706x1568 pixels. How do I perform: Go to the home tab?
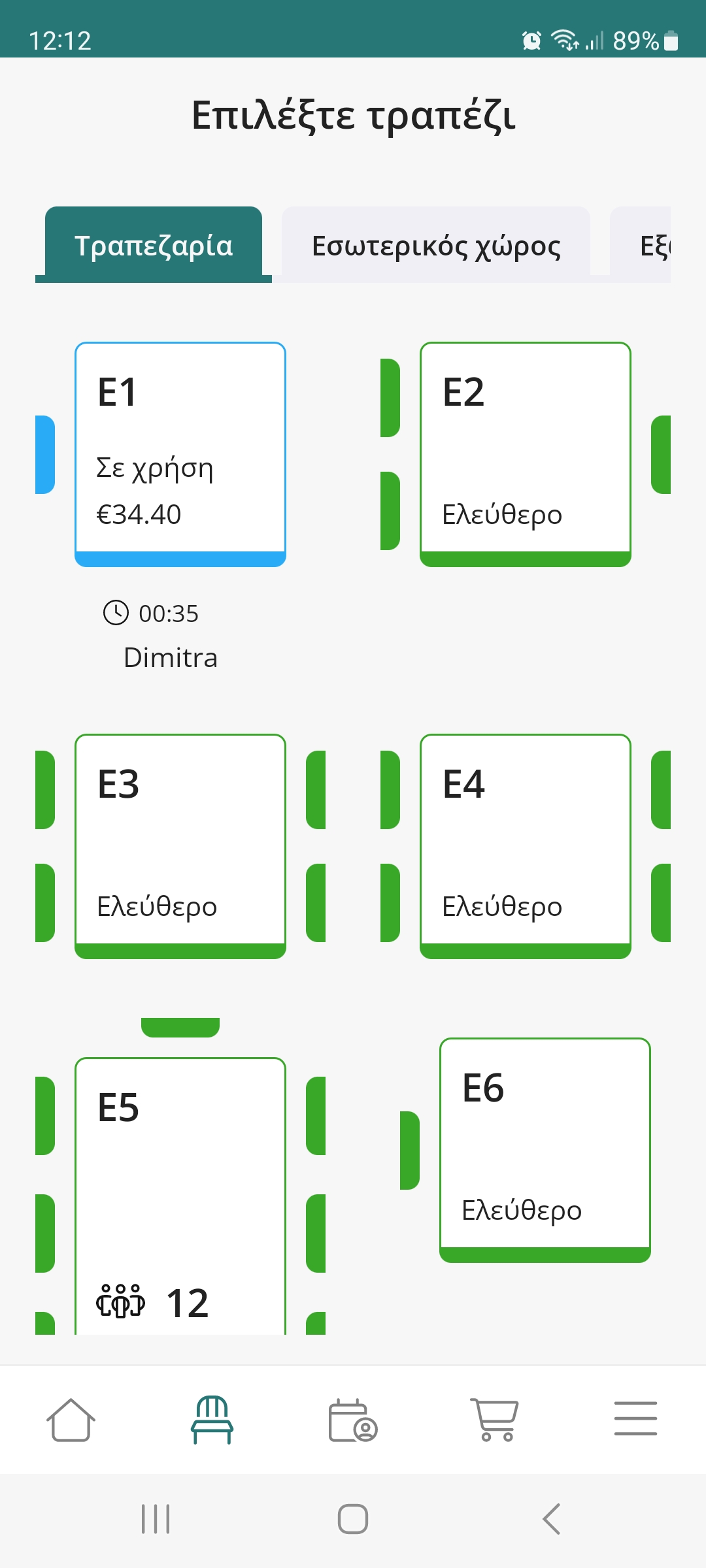71,1419
